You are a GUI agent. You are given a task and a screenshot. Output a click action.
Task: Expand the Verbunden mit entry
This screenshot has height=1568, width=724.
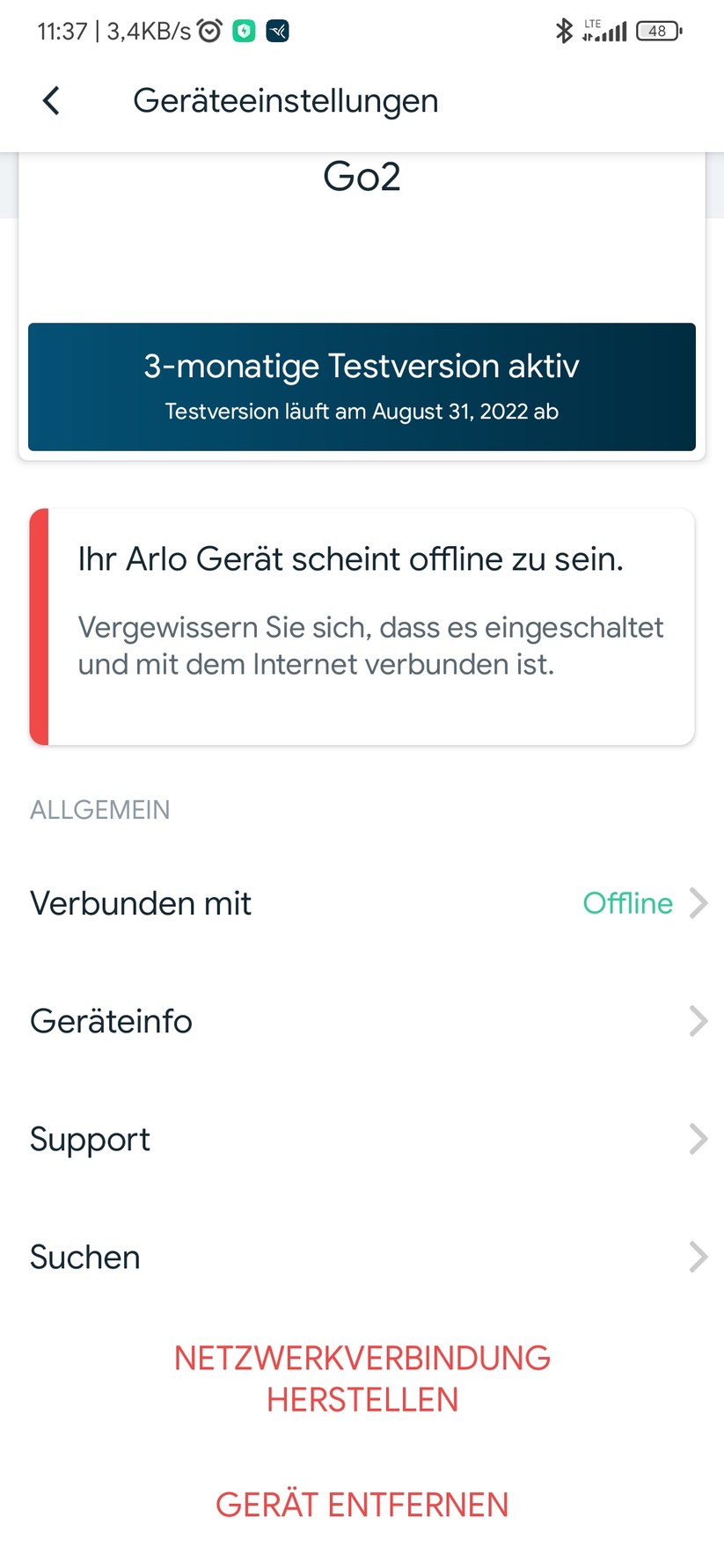(362, 903)
